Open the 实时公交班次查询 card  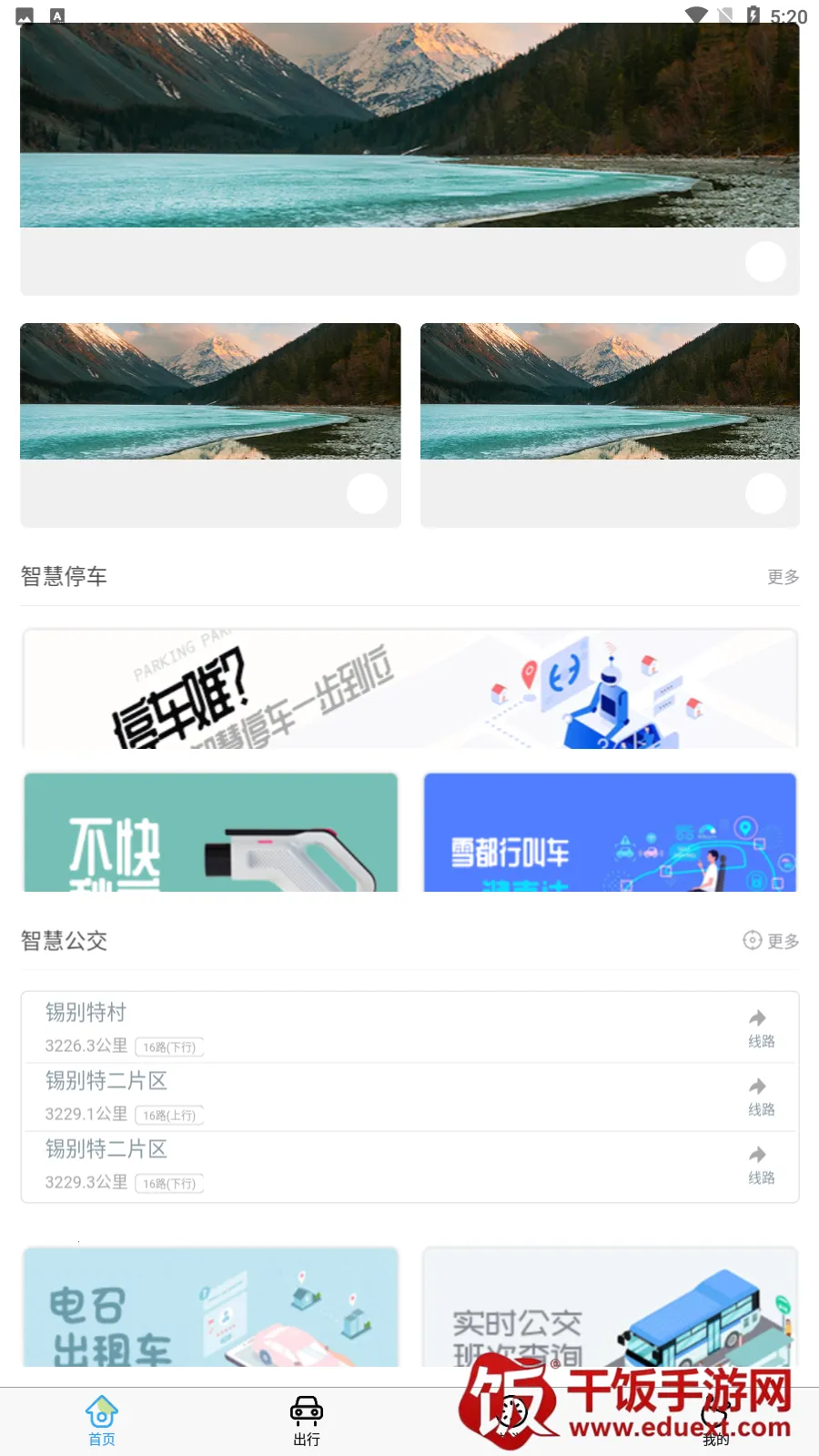click(610, 1308)
